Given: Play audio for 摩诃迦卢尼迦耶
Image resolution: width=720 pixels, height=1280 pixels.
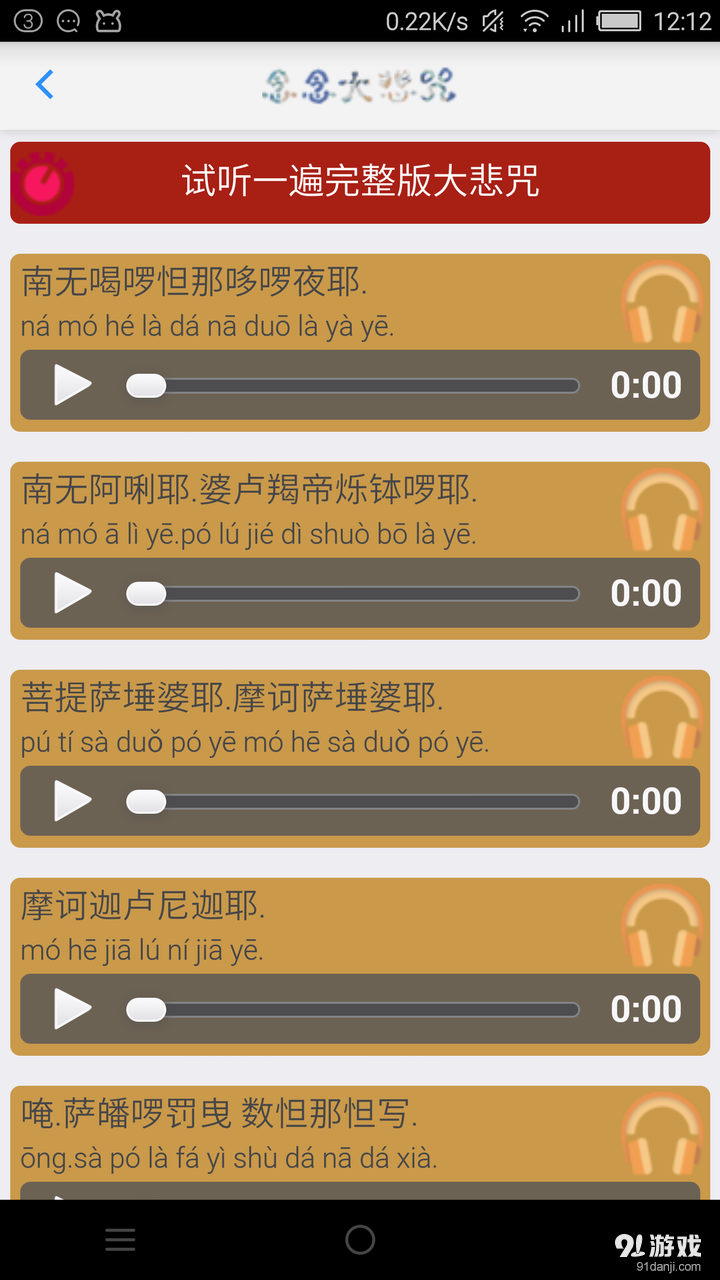Looking at the screenshot, I should 72,1009.
